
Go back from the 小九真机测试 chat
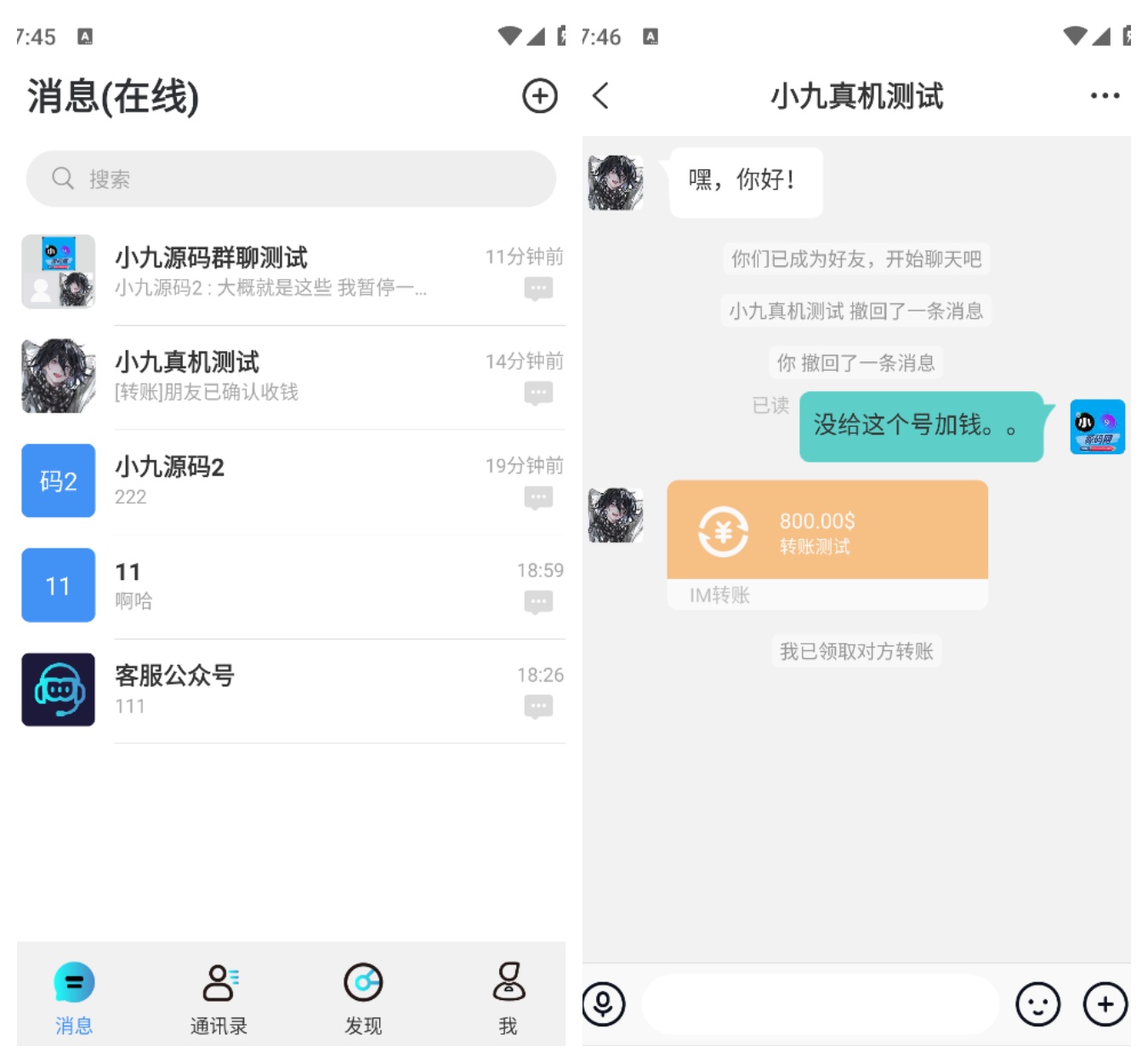coord(601,96)
